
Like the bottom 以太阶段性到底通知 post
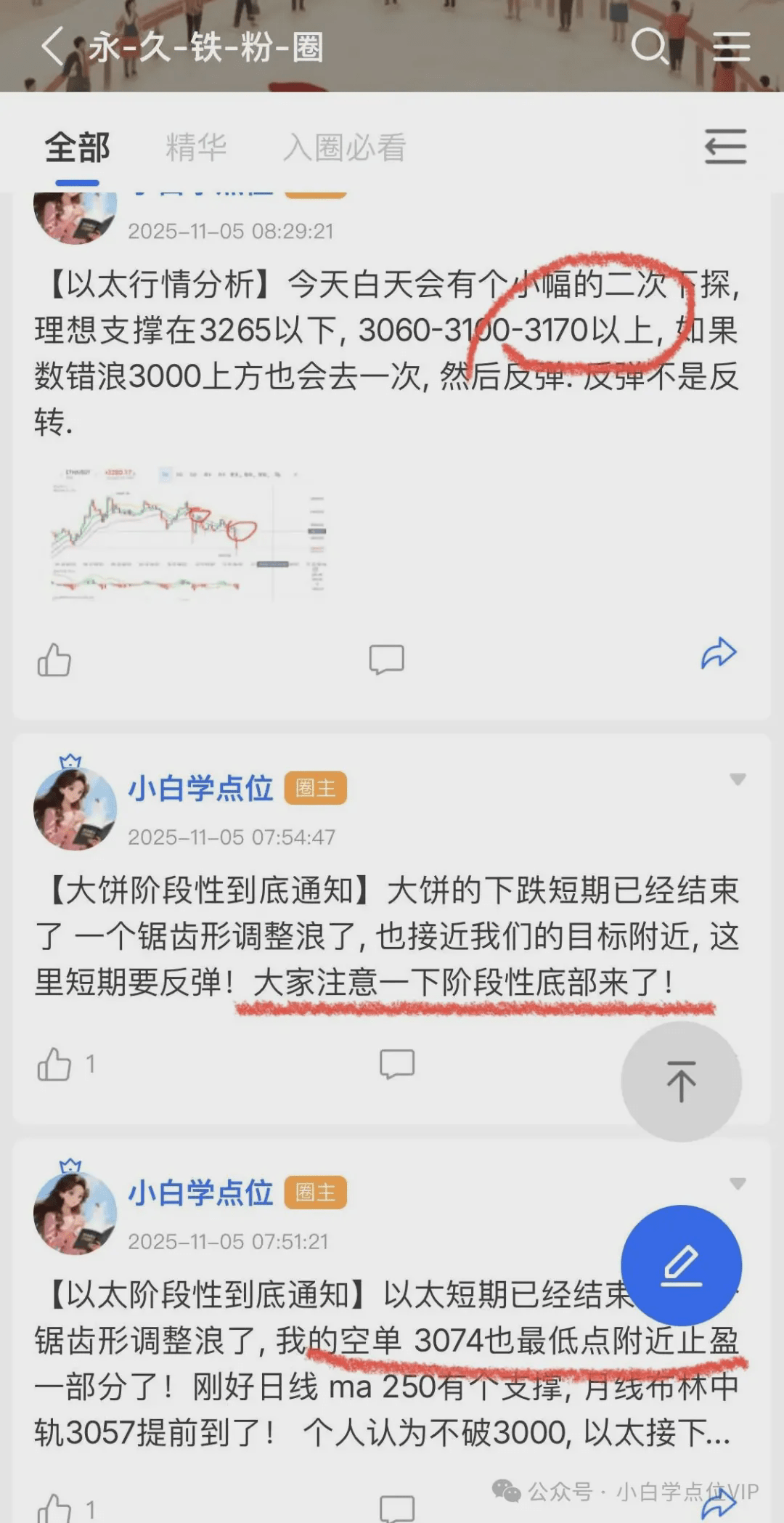pyautogui.click(x=54, y=1514)
